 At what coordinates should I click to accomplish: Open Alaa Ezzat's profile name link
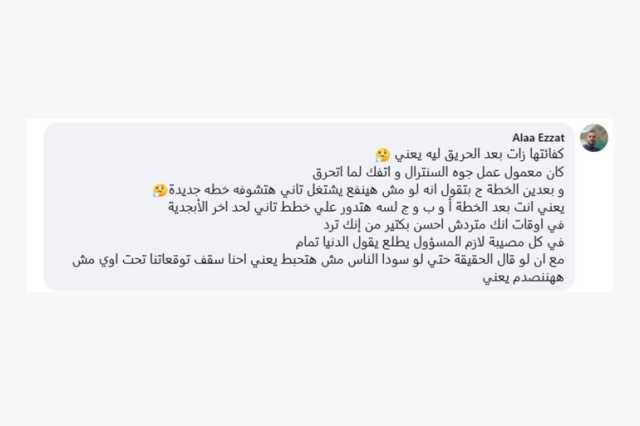tap(539, 137)
